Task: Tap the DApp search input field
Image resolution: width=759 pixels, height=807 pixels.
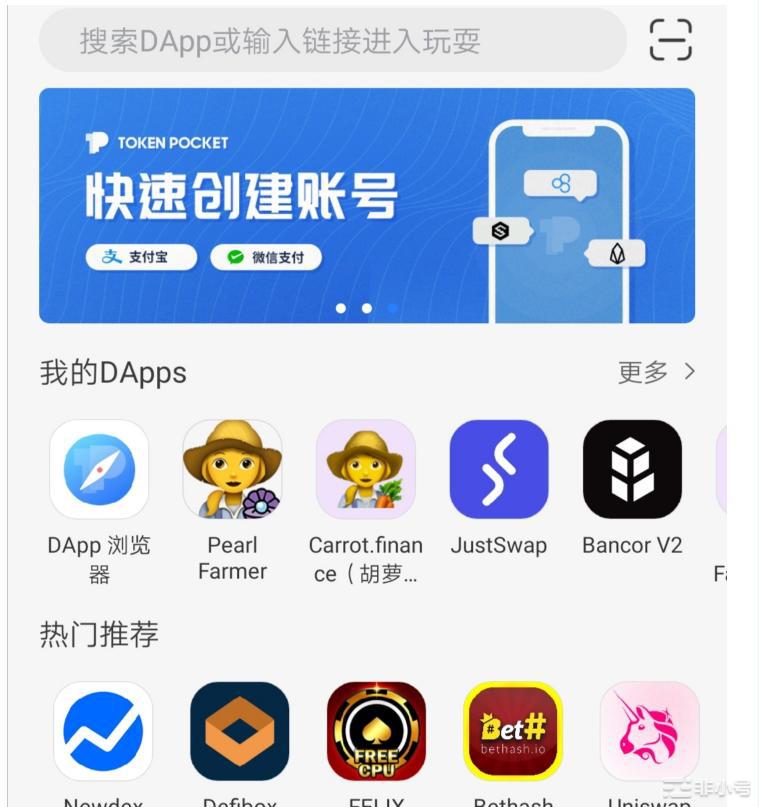Action: click(330, 41)
